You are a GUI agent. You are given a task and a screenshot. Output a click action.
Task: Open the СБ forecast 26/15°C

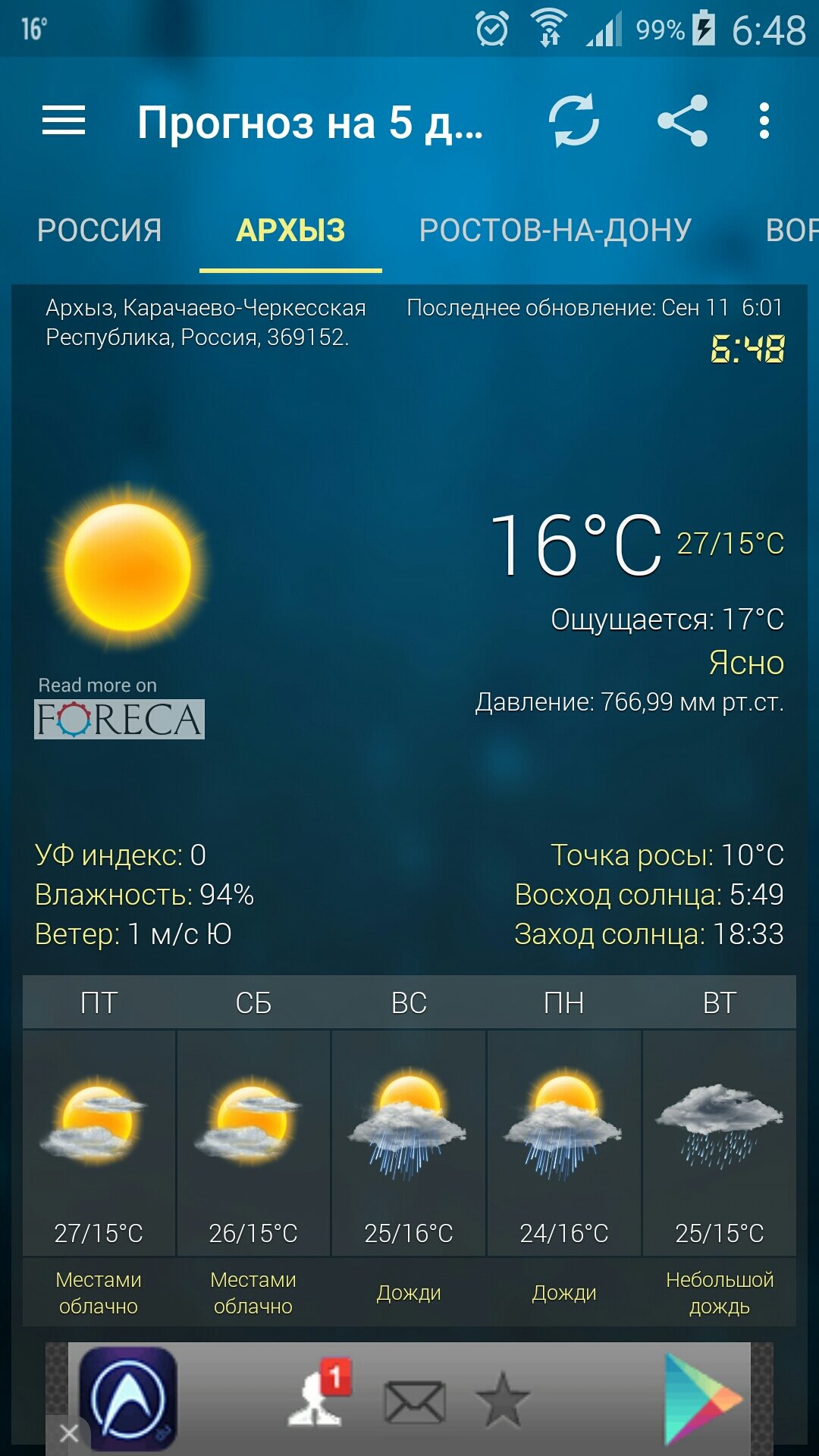253,1142
